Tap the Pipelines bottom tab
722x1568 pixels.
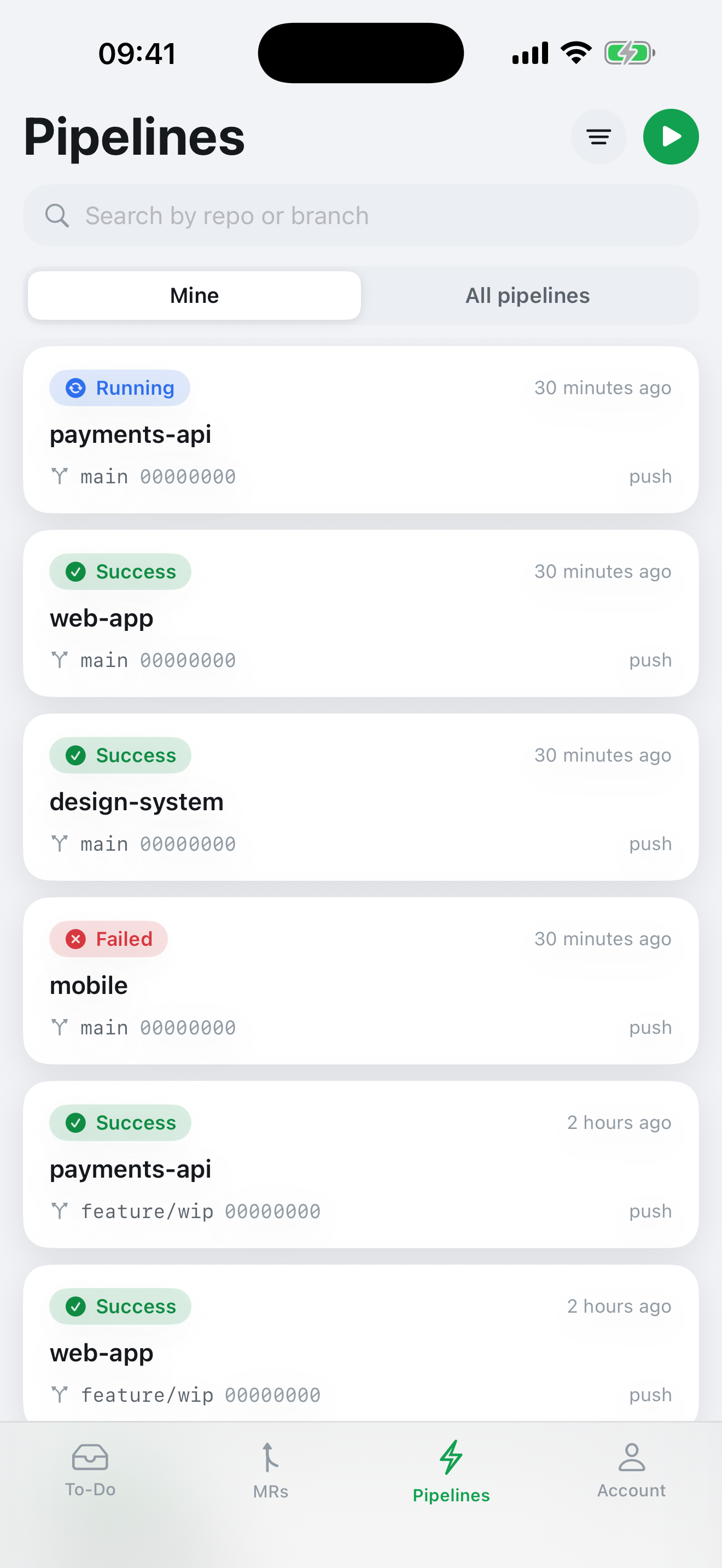[x=451, y=1471]
